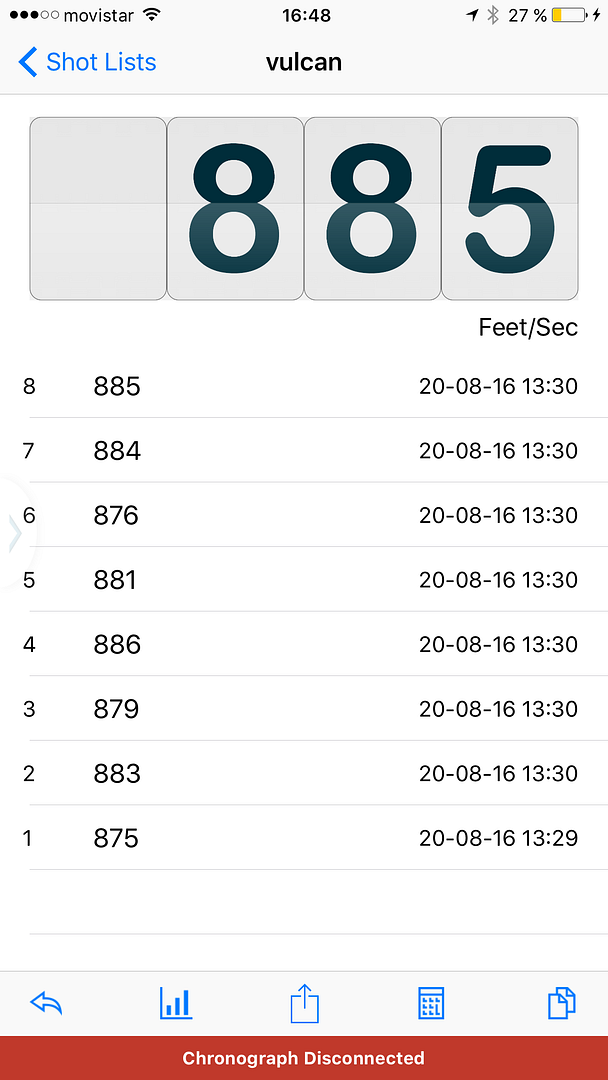The height and width of the screenshot is (1080, 608).
Task: Tap the reply arrow in the bottom toolbar
Action: (x=46, y=1003)
